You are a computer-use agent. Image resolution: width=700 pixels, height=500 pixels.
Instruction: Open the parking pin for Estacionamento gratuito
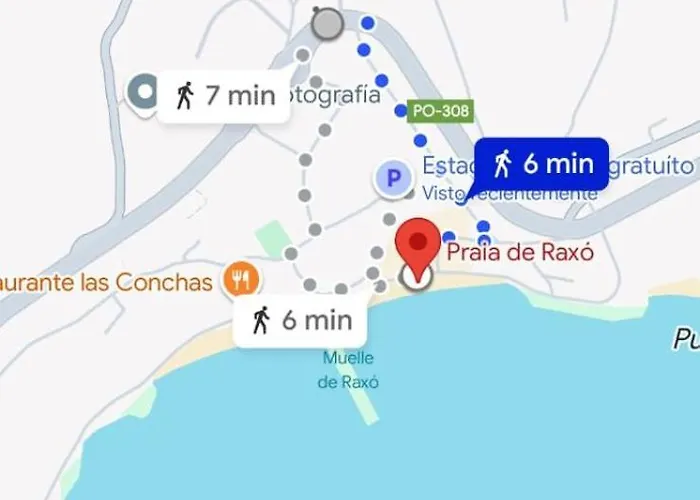[393, 180]
